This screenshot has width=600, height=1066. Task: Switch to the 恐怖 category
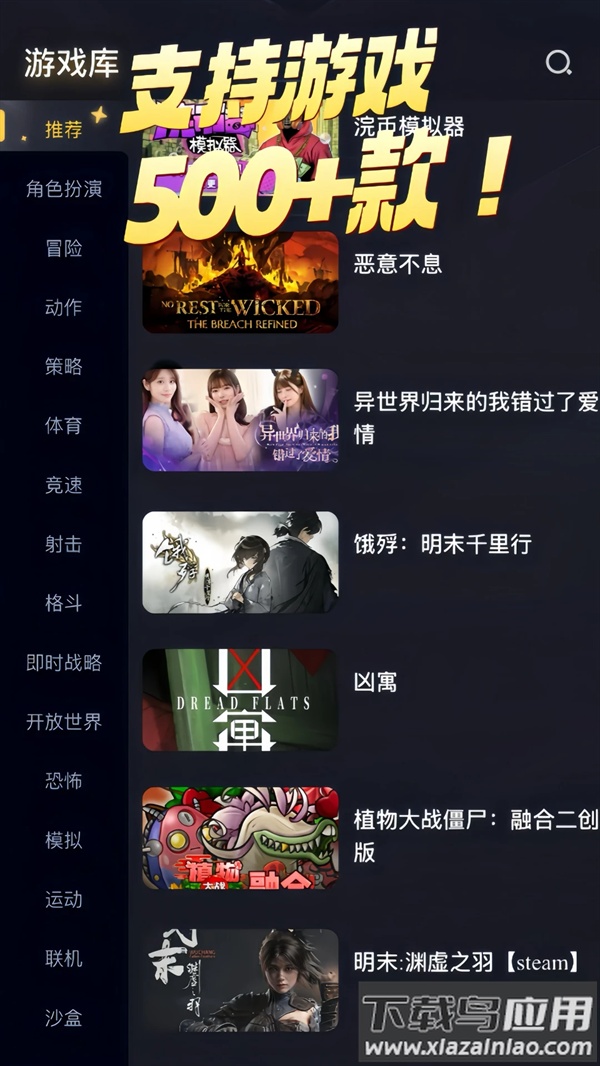[64, 781]
